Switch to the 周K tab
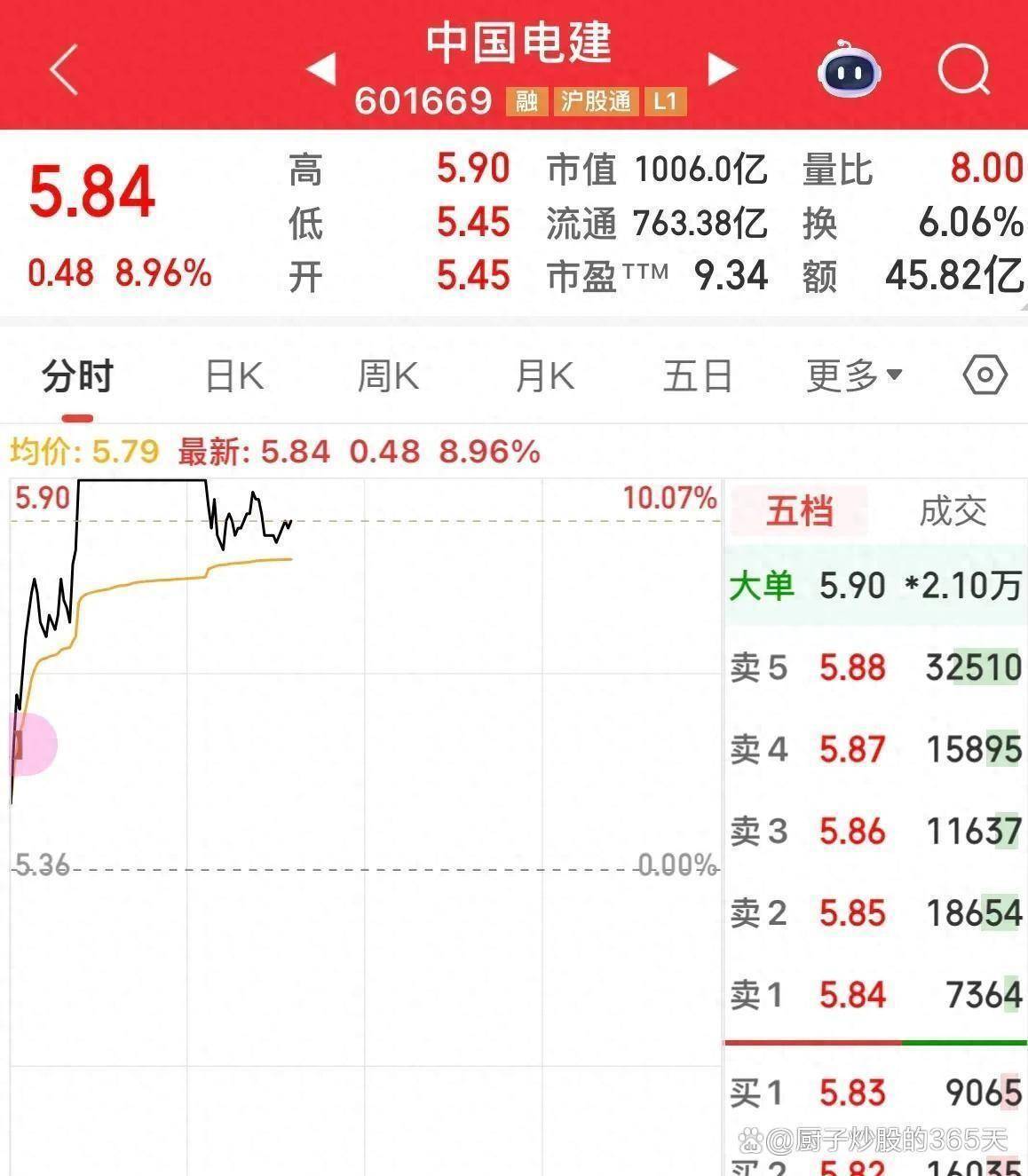Screen dimensions: 1028x1176 pyautogui.click(x=387, y=375)
